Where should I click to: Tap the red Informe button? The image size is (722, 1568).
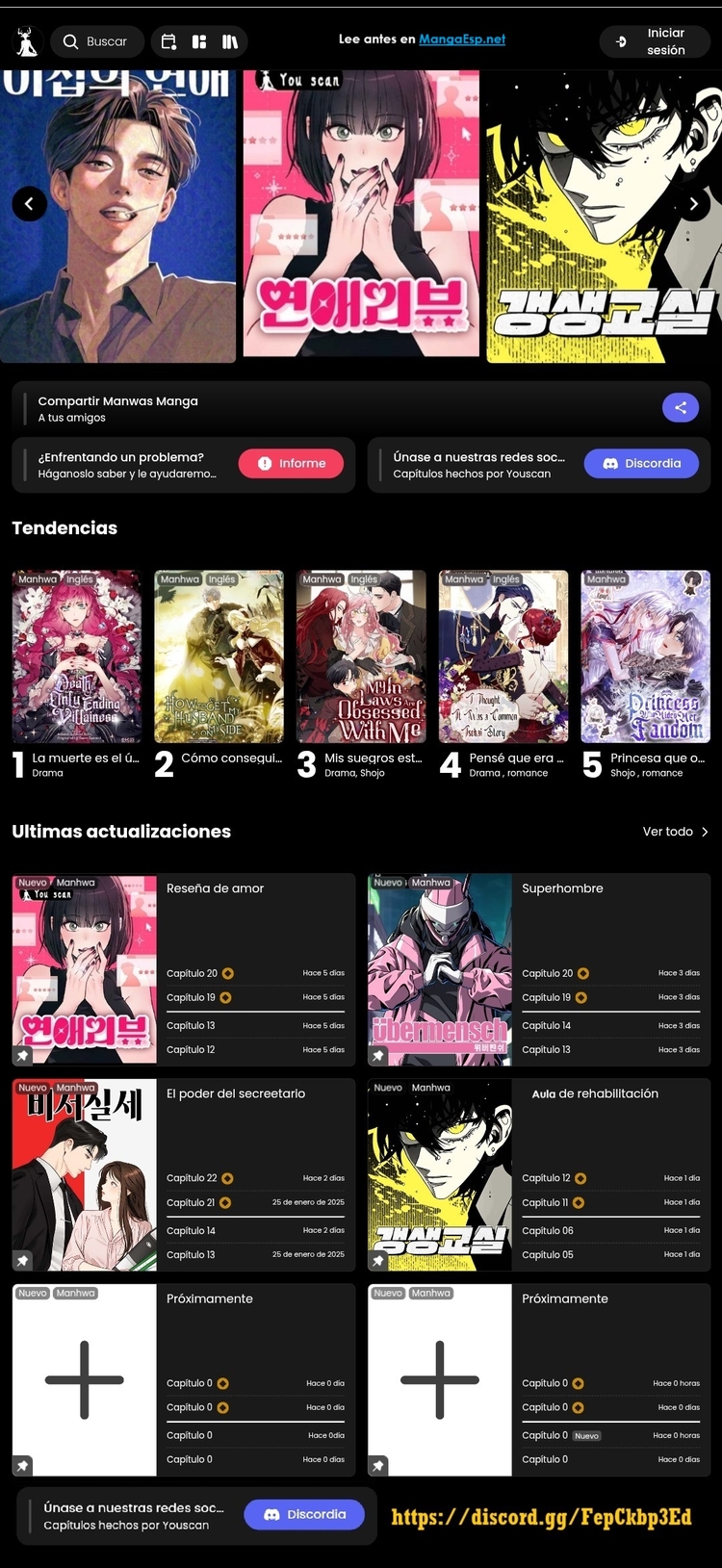point(291,463)
